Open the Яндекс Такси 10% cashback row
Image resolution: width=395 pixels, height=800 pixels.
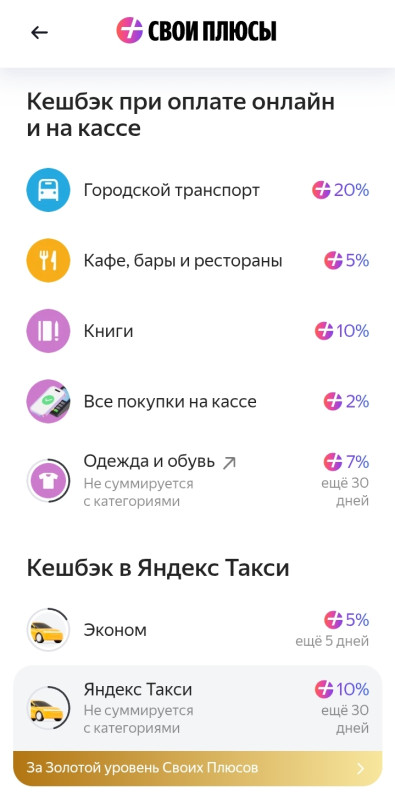(198, 708)
